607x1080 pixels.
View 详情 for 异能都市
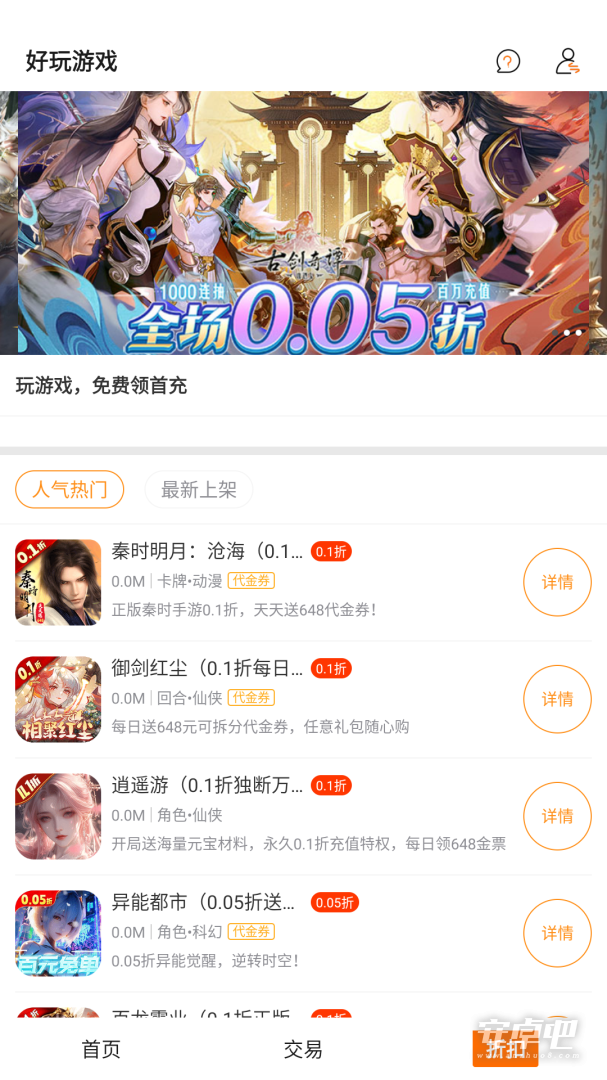pos(557,933)
